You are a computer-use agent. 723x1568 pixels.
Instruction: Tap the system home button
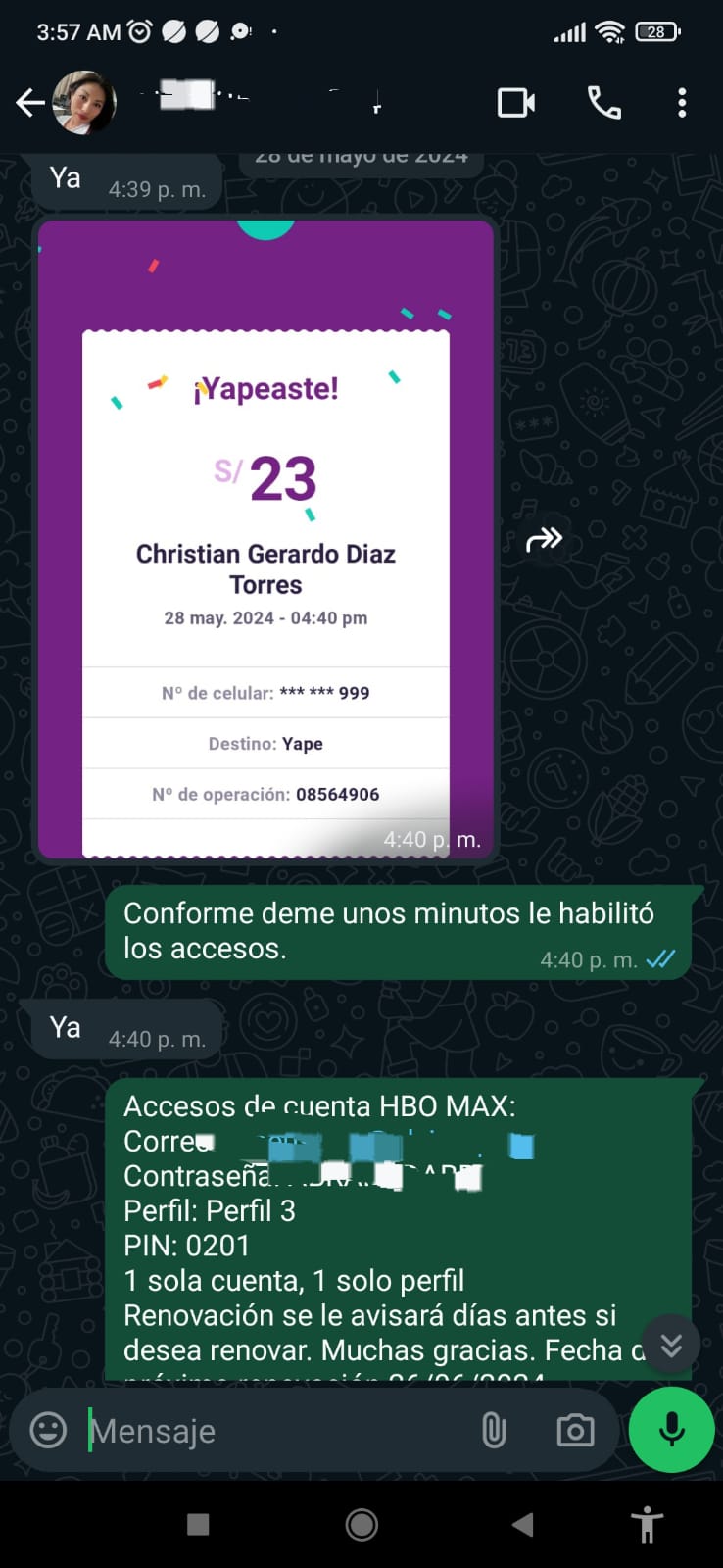tap(361, 1524)
